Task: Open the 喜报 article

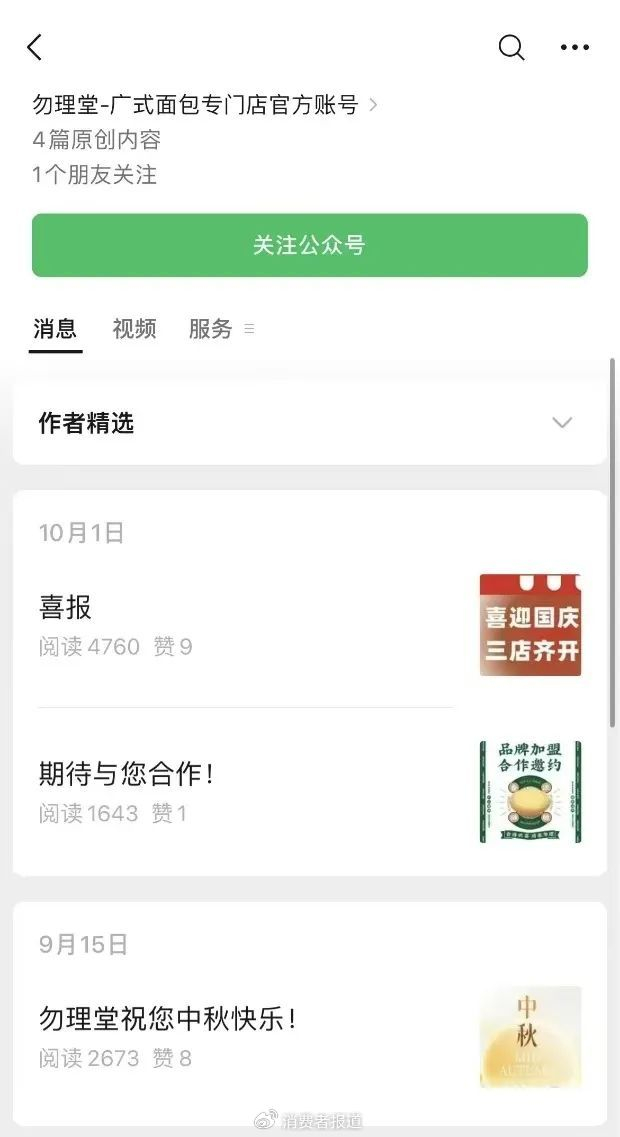Action: [310, 625]
